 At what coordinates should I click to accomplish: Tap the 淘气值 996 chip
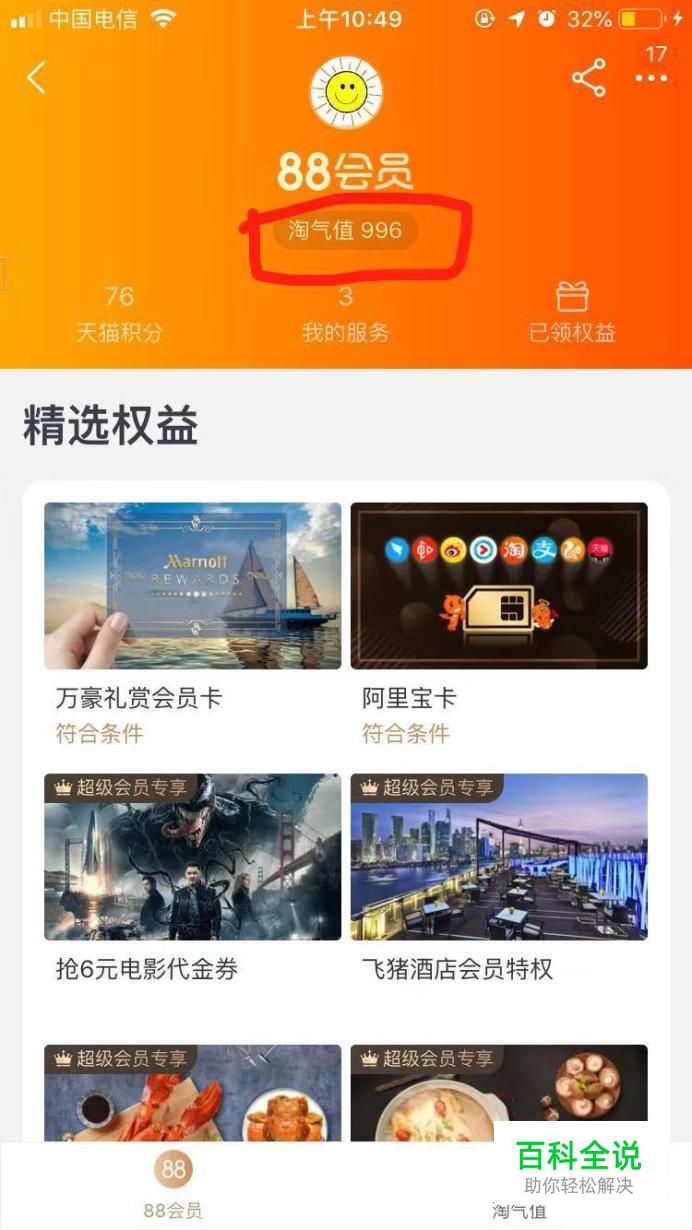346,230
